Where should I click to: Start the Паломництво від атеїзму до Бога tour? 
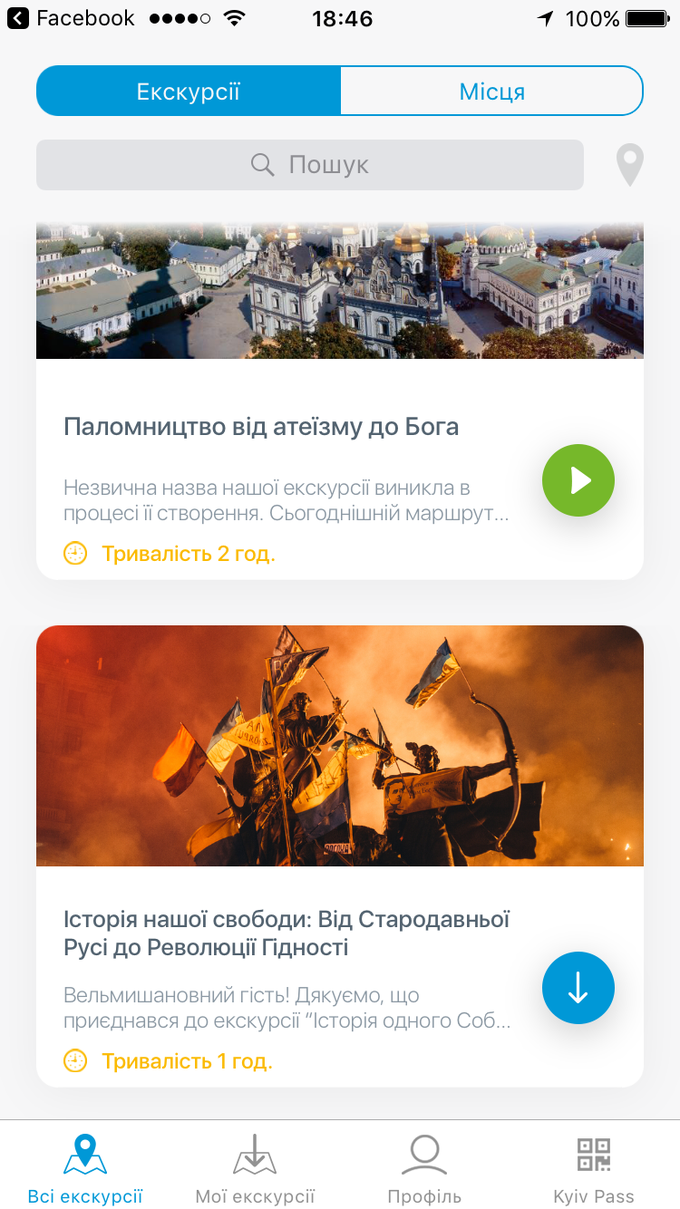pos(578,481)
